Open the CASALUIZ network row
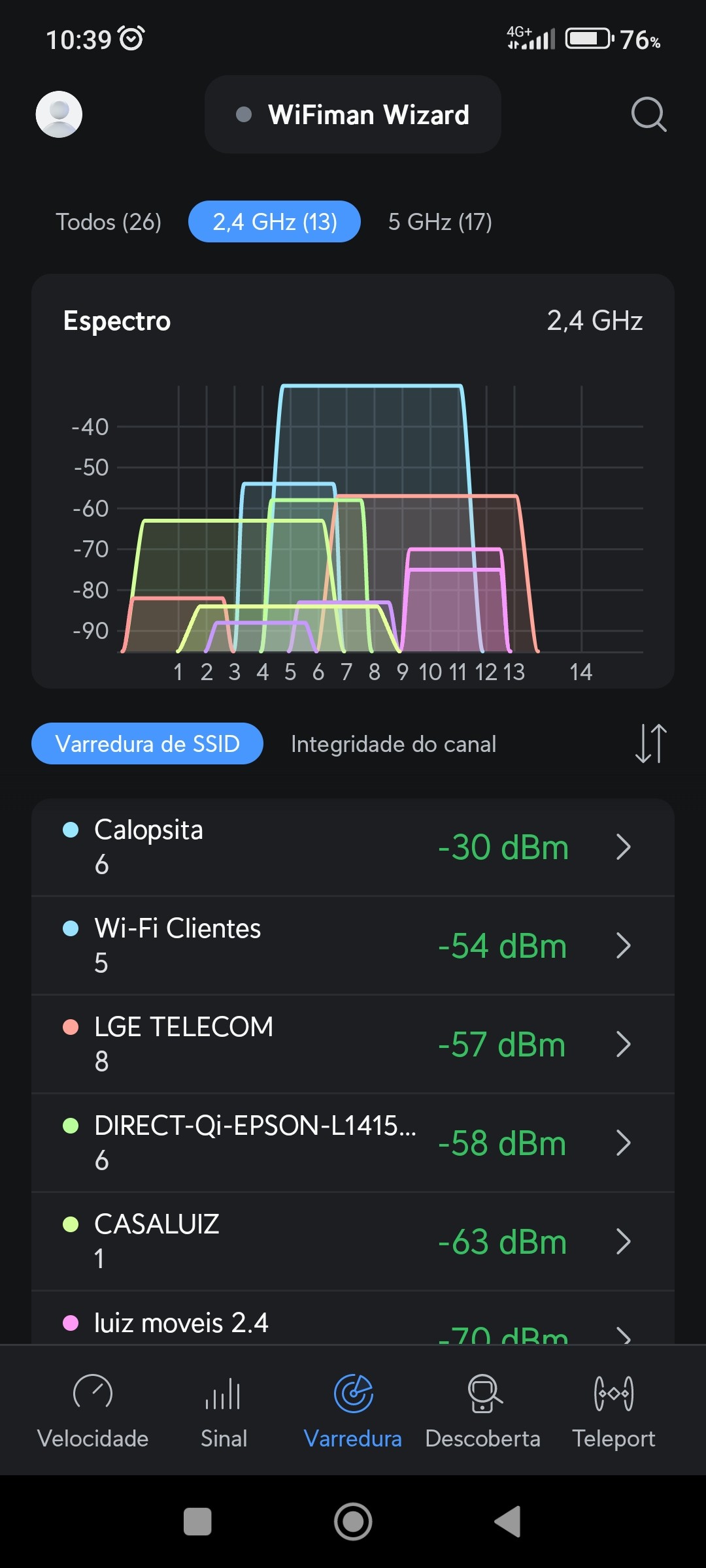Image resolution: width=706 pixels, height=1568 pixels. pyautogui.click(x=353, y=1242)
